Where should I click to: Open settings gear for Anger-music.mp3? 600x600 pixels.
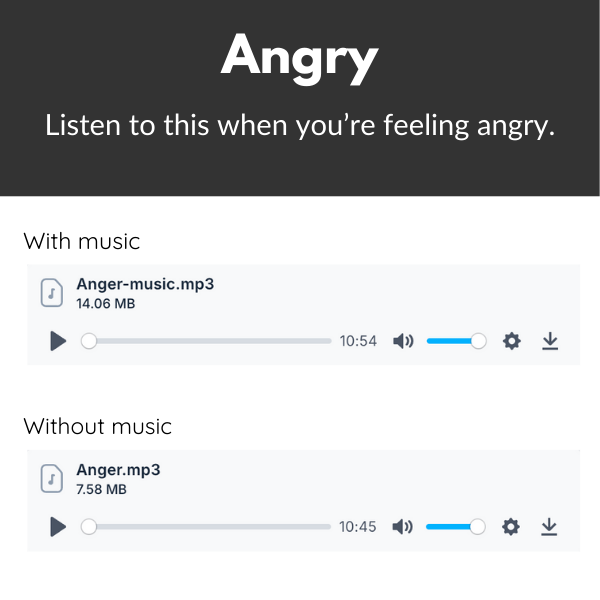[x=512, y=341]
